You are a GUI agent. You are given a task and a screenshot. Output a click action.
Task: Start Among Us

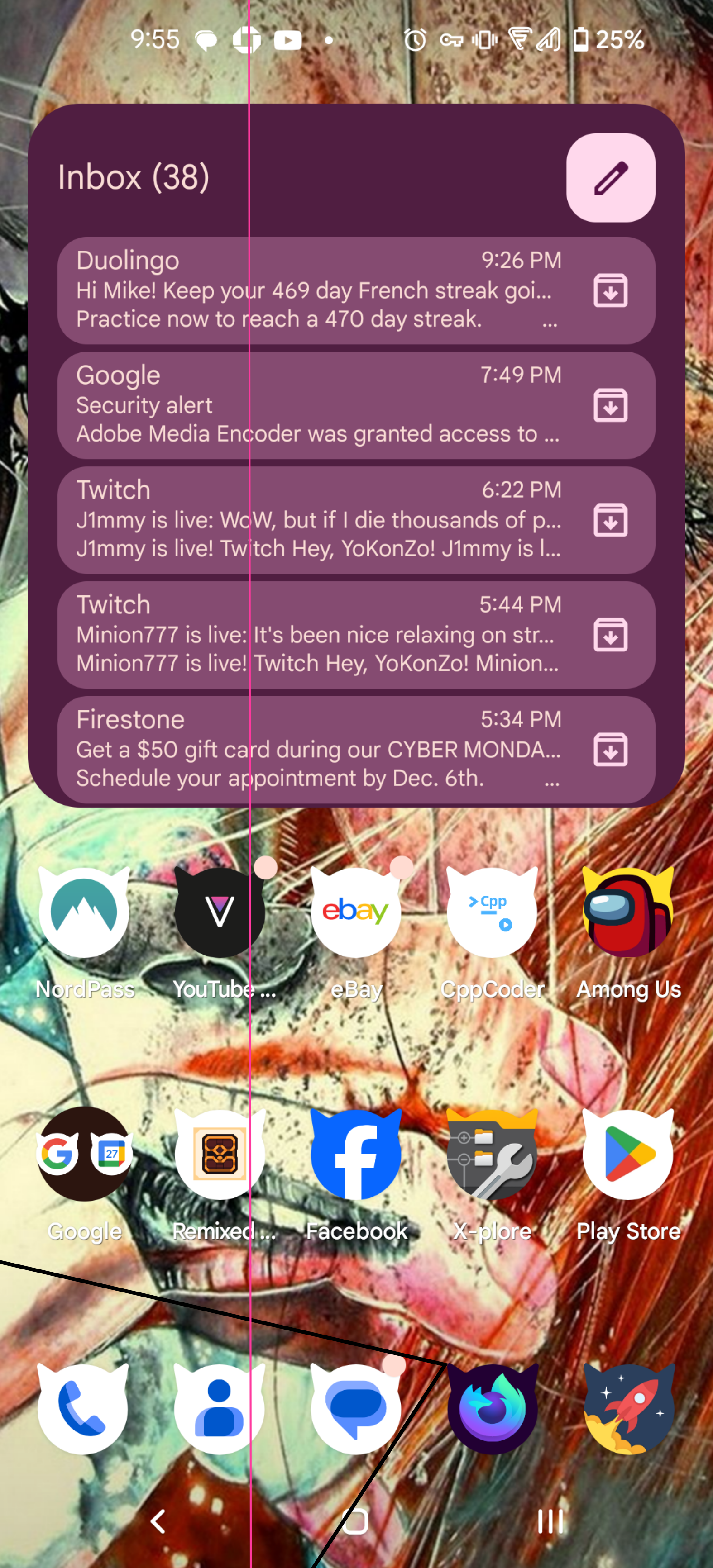[628, 912]
